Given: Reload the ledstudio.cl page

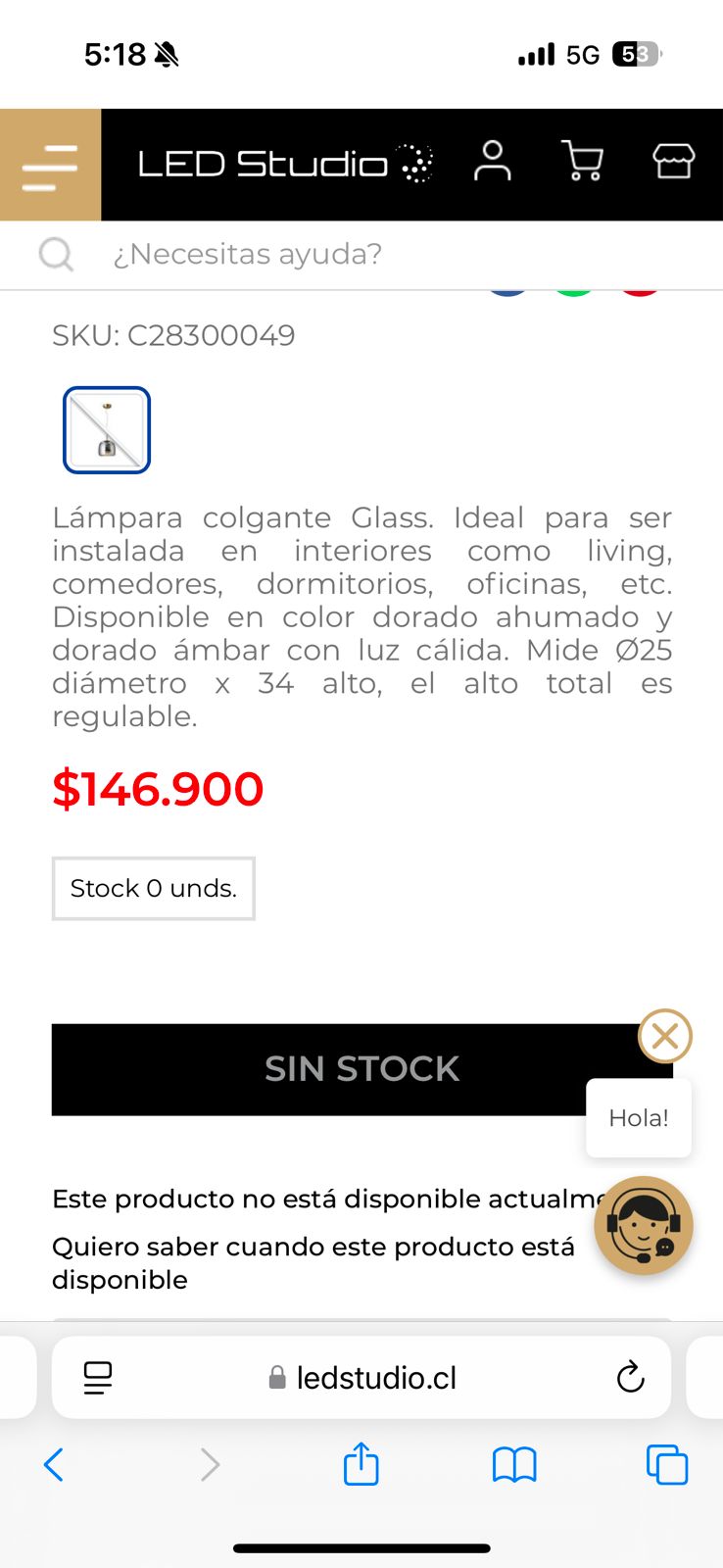Looking at the screenshot, I should [630, 1378].
